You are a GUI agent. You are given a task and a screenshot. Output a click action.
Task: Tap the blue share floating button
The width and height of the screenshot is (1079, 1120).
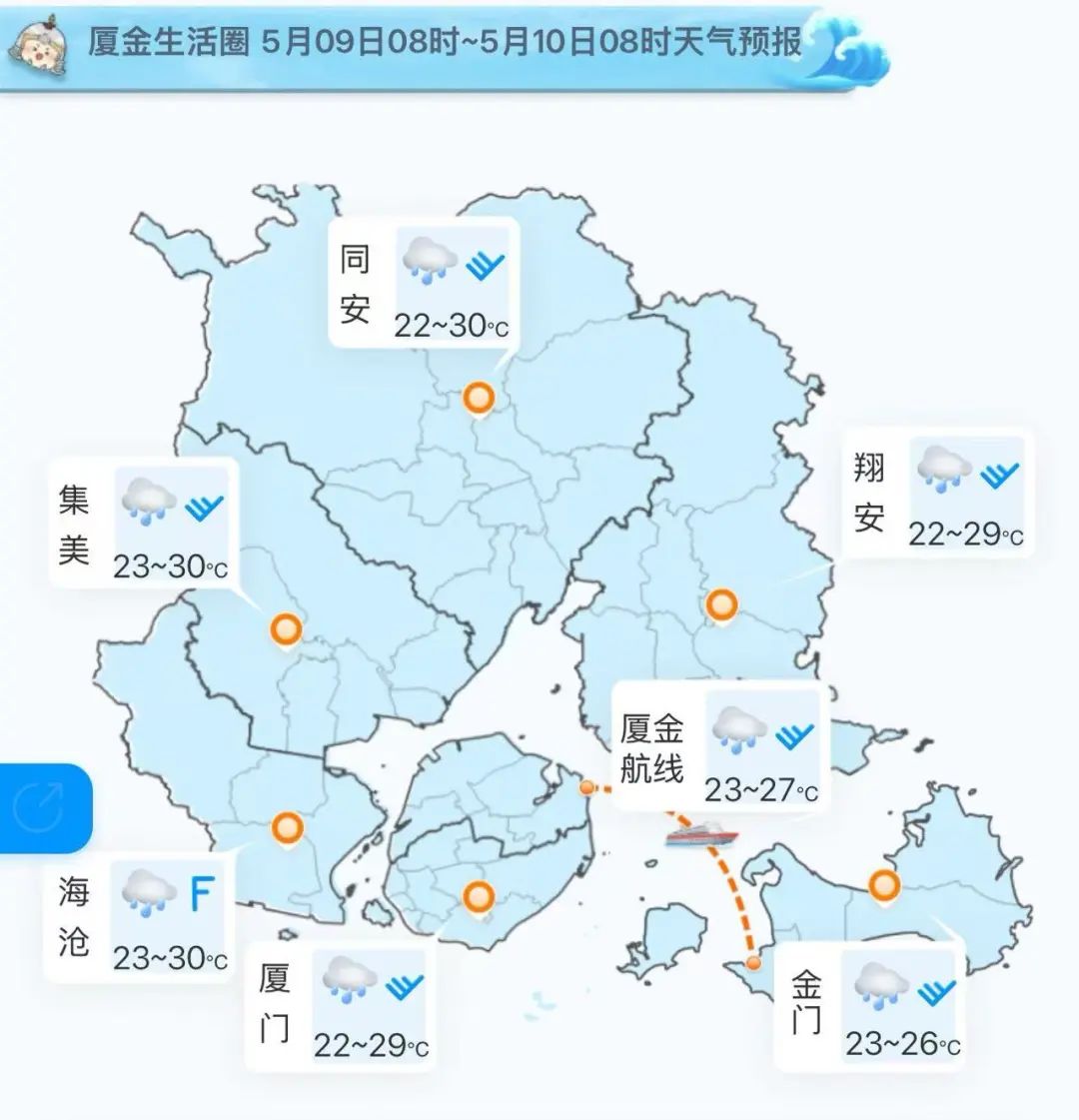(40, 807)
